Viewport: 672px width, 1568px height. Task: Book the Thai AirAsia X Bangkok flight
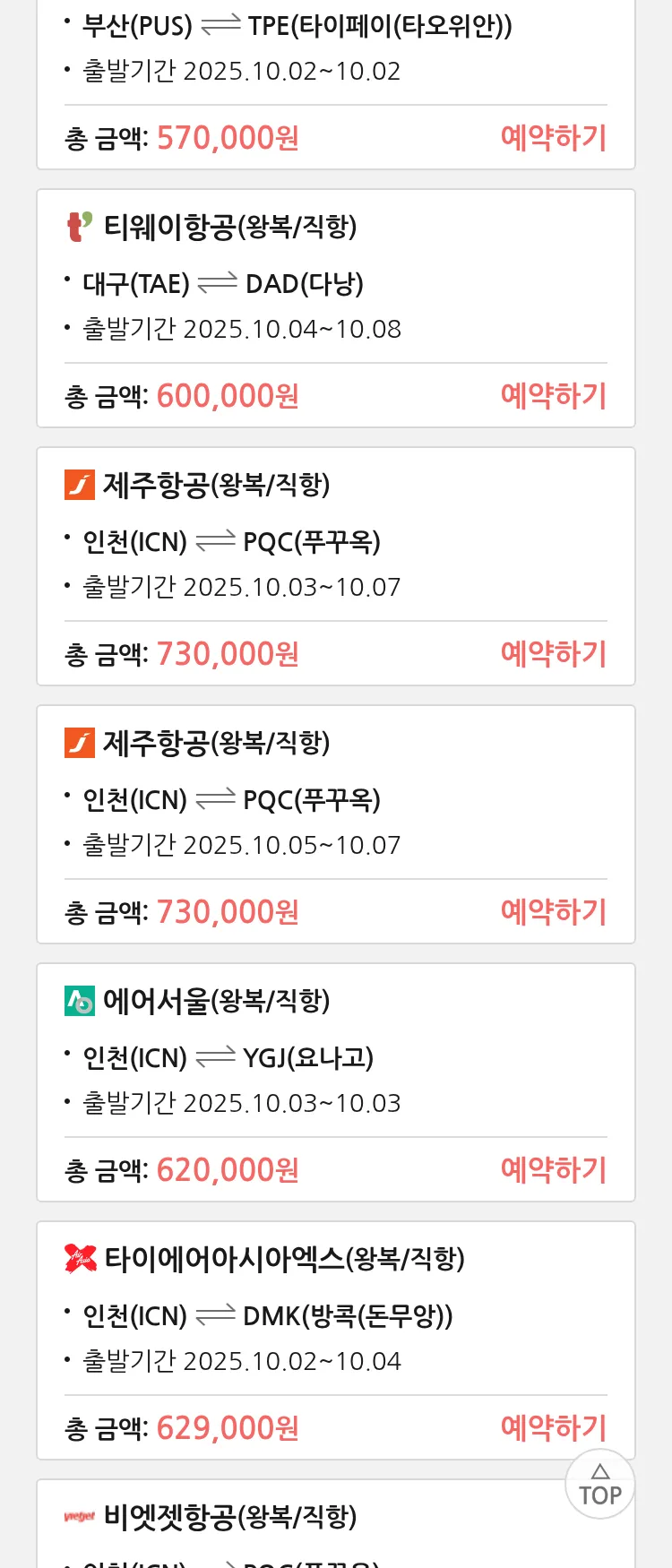(553, 1427)
